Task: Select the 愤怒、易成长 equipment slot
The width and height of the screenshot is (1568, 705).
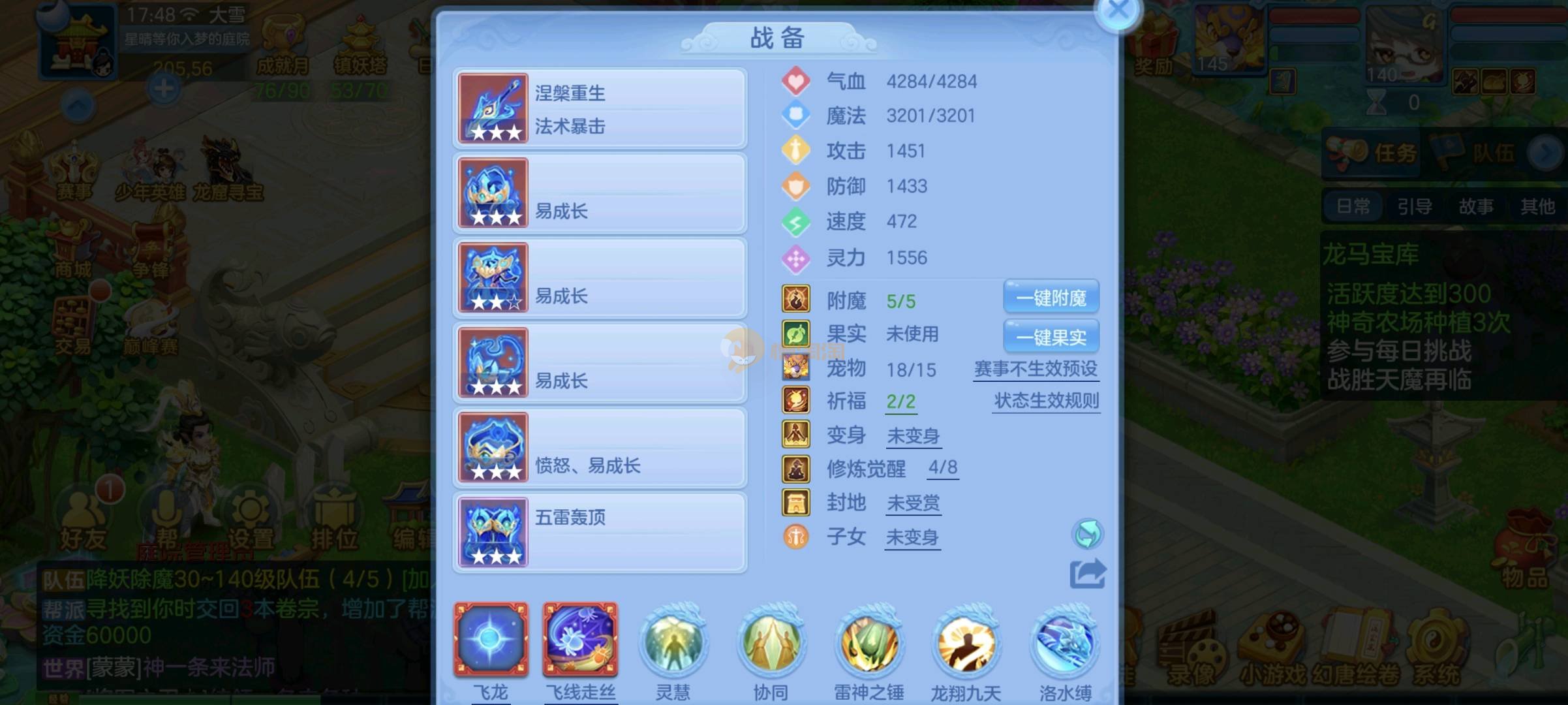Action: pos(600,448)
